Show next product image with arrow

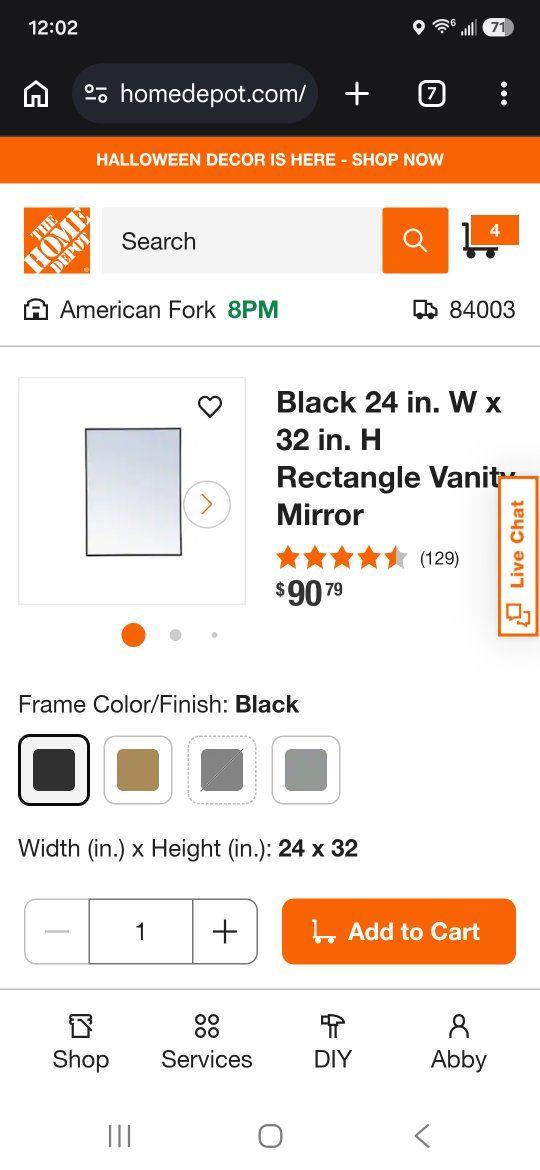(207, 504)
